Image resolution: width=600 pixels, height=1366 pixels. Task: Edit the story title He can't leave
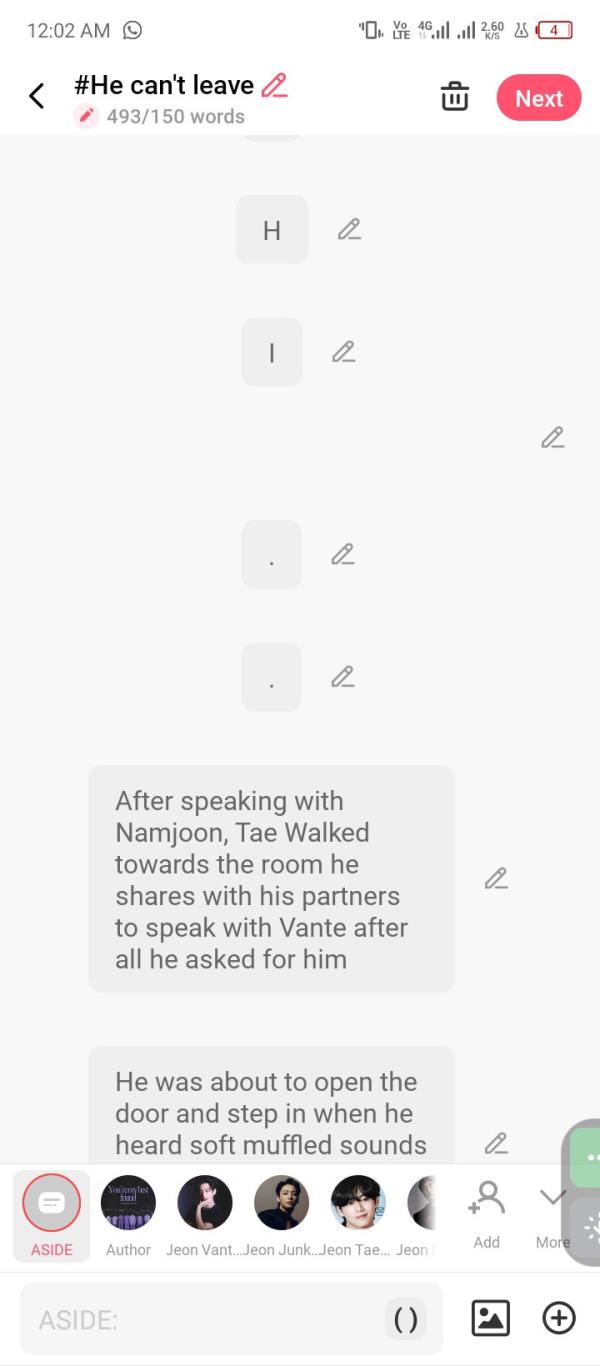[x=274, y=85]
